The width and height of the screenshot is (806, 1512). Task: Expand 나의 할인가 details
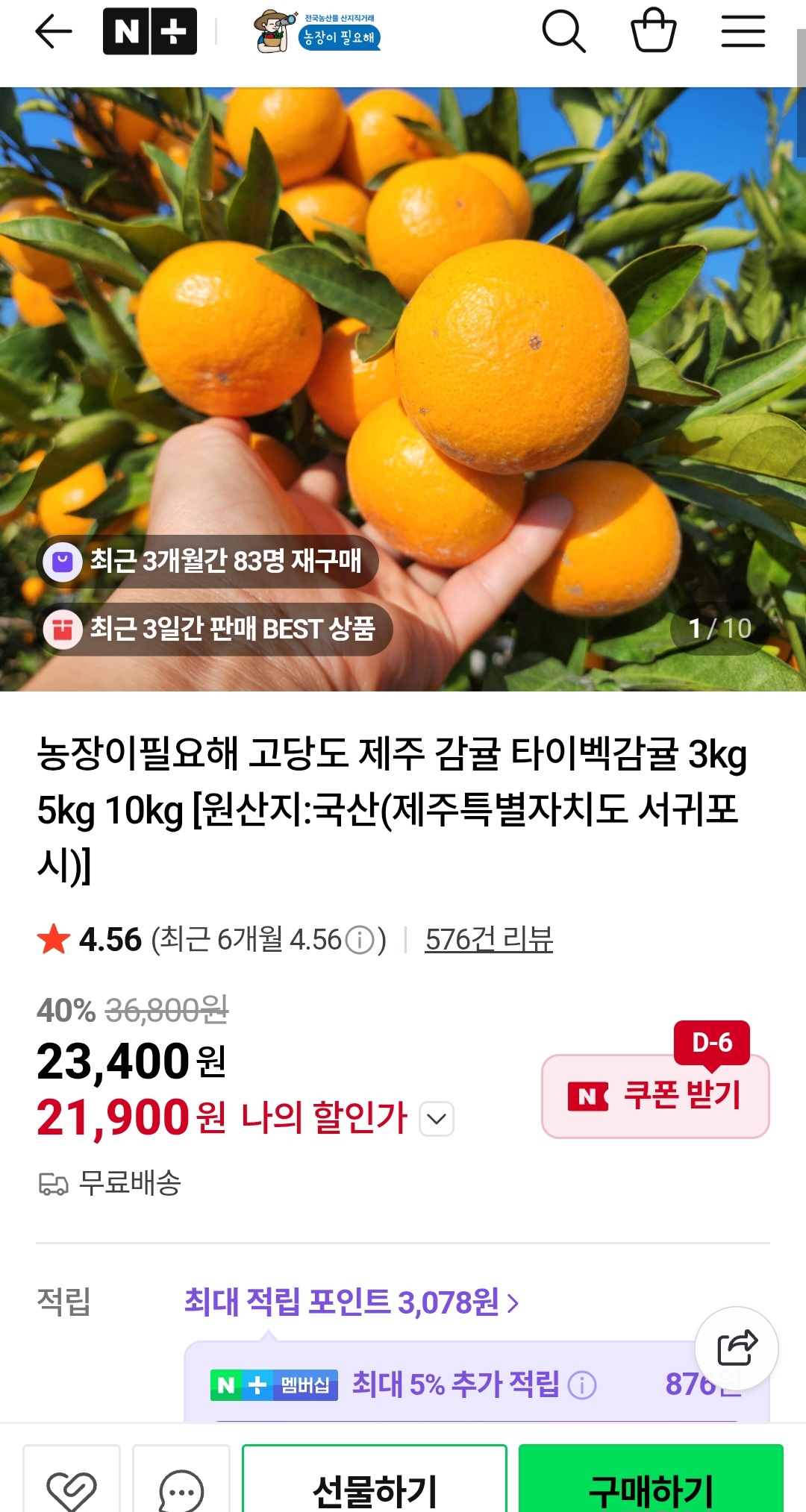437,1119
